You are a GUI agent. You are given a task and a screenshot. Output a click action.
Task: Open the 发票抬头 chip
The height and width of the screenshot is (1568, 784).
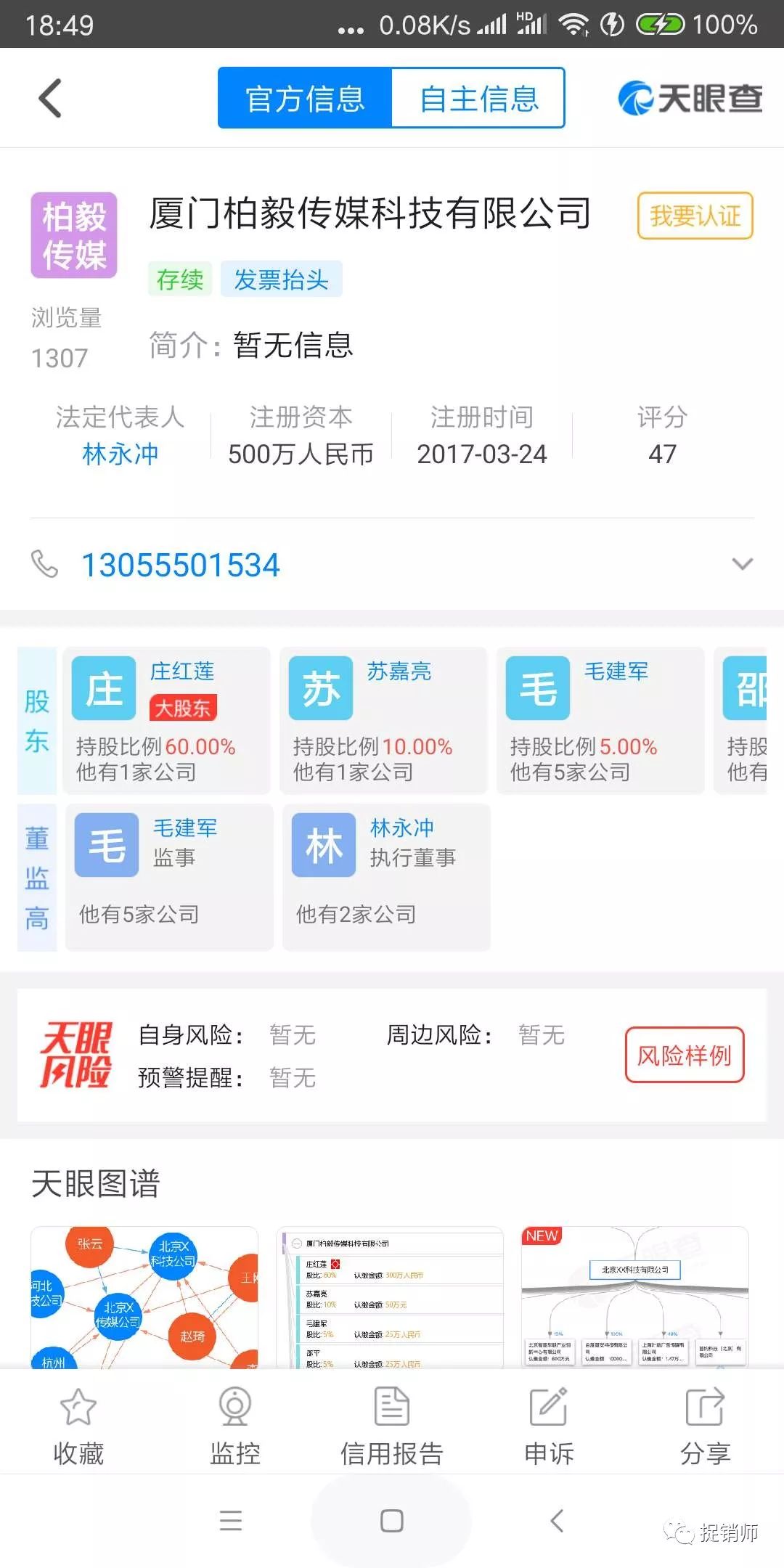(281, 279)
